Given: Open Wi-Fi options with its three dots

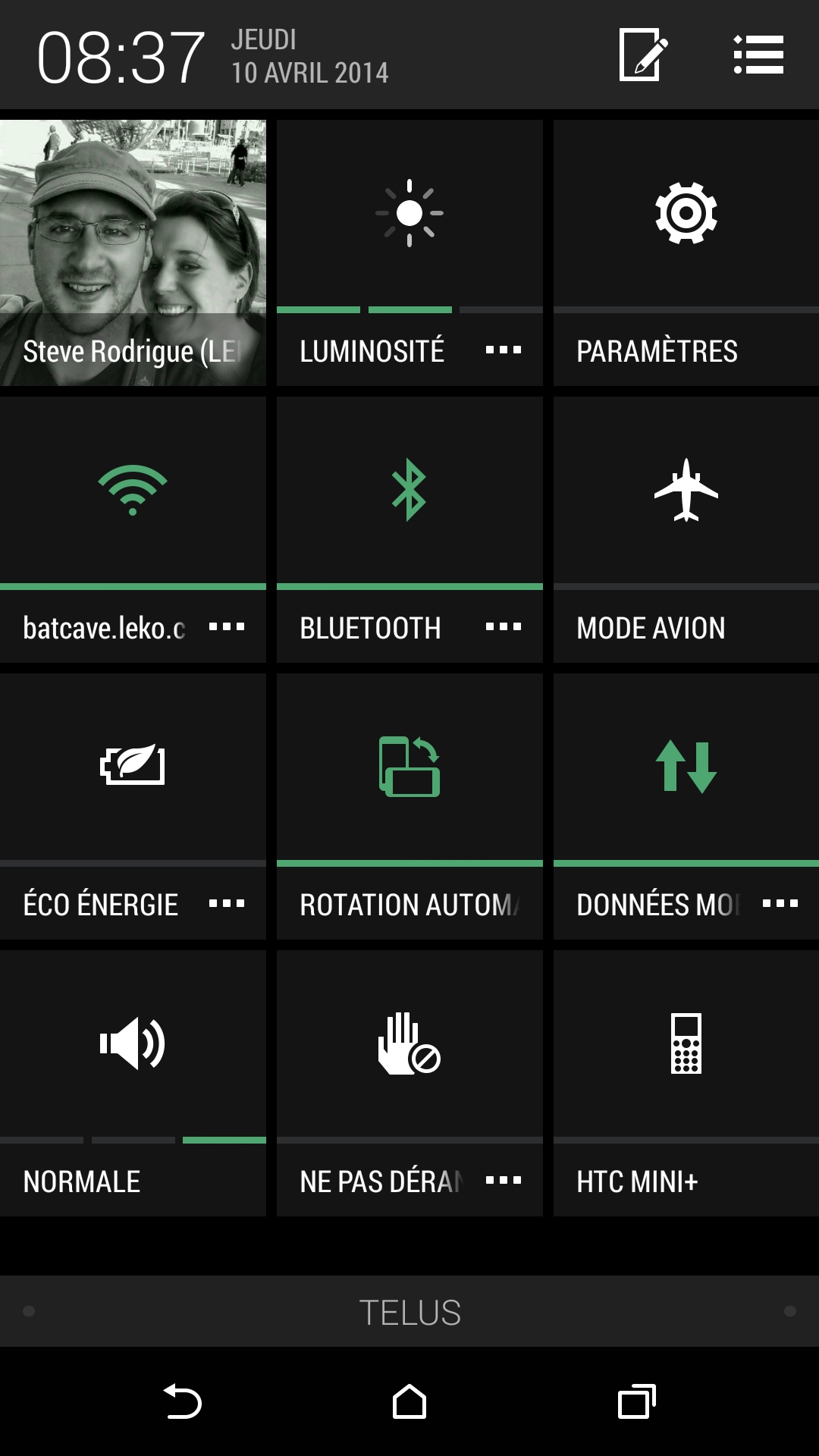Looking at the screenshot, I should pyautogui.click(x=227, y=627).
